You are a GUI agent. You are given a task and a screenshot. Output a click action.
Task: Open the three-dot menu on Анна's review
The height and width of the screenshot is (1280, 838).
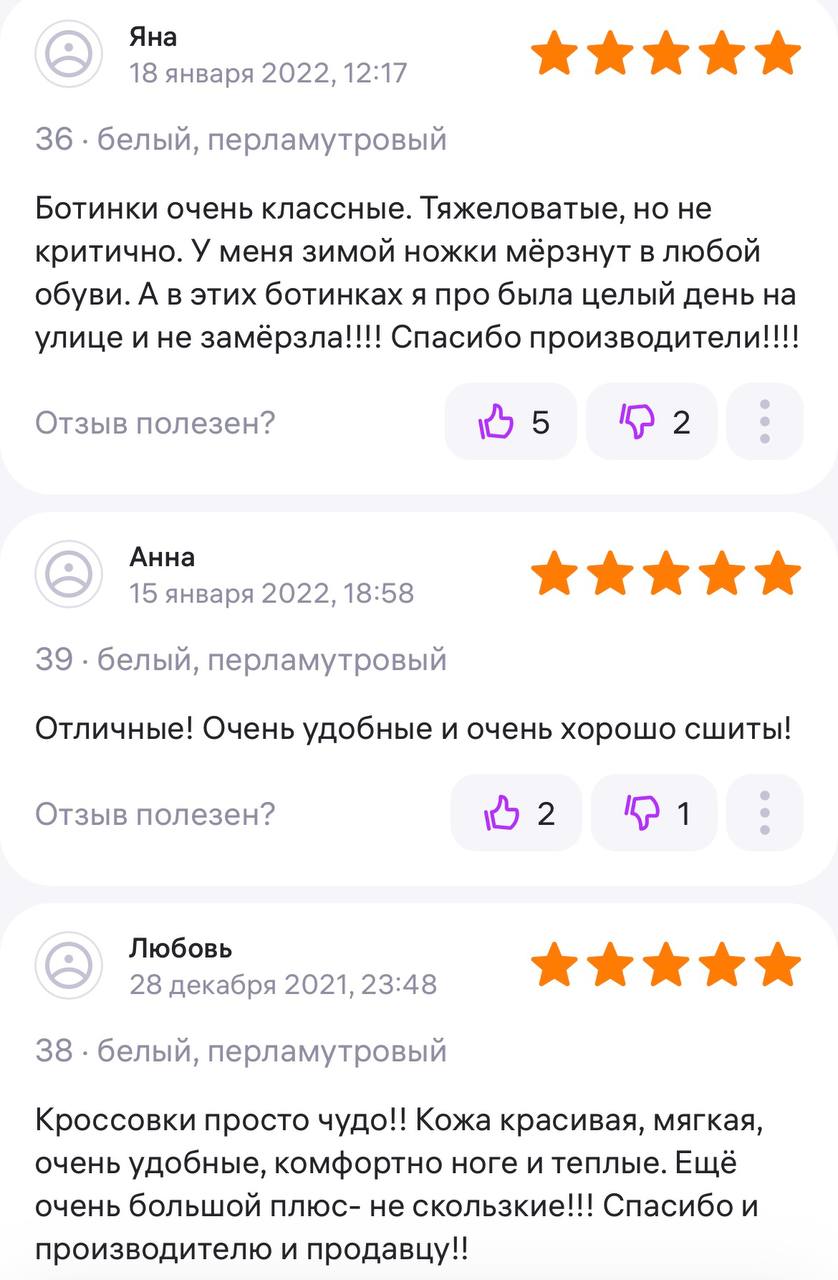click(765, 813)
